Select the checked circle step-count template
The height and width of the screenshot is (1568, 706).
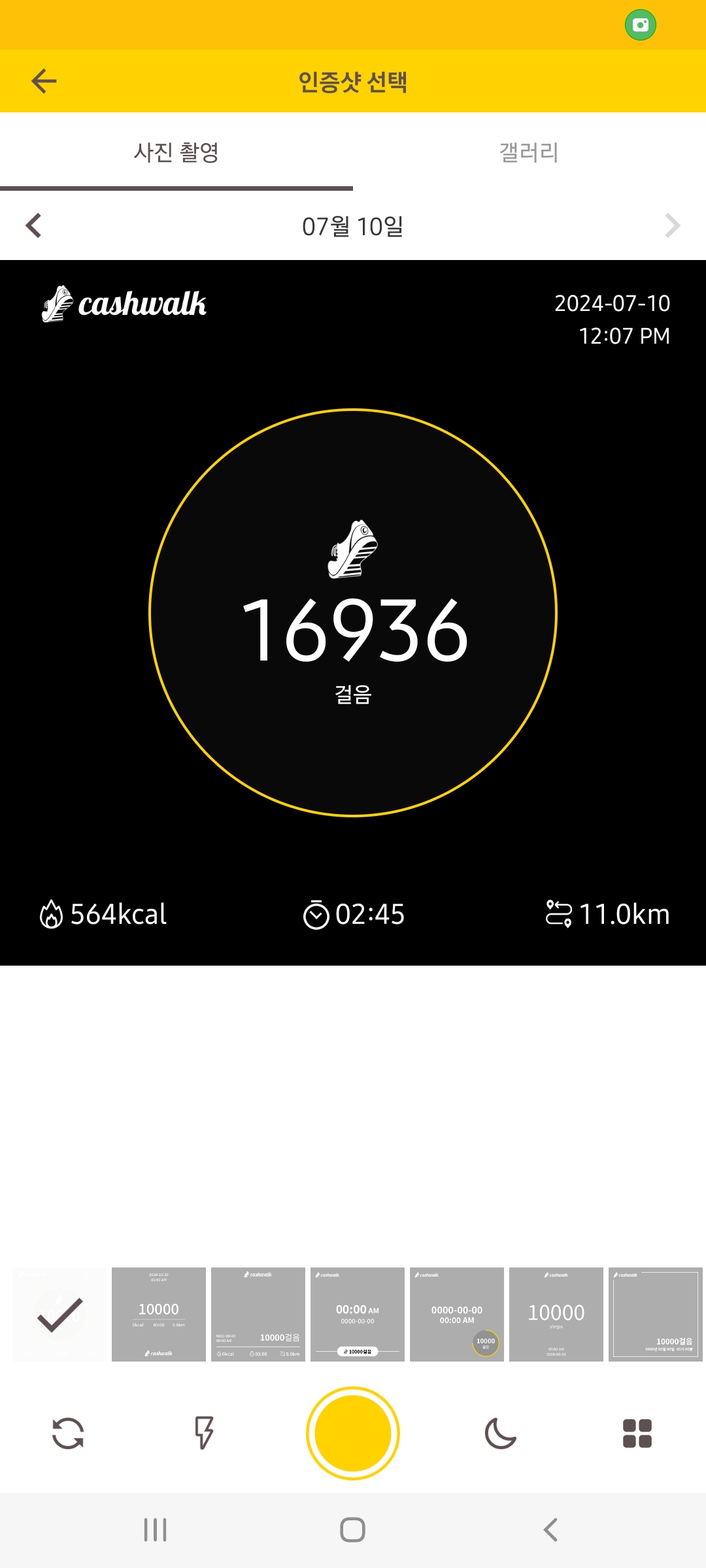point(59,1315)
